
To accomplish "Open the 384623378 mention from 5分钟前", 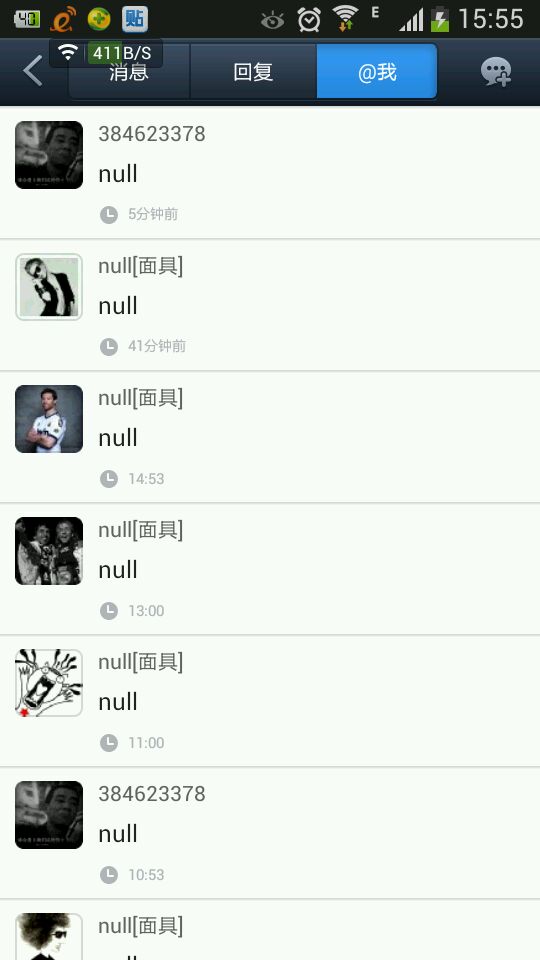I will point(270,173).
